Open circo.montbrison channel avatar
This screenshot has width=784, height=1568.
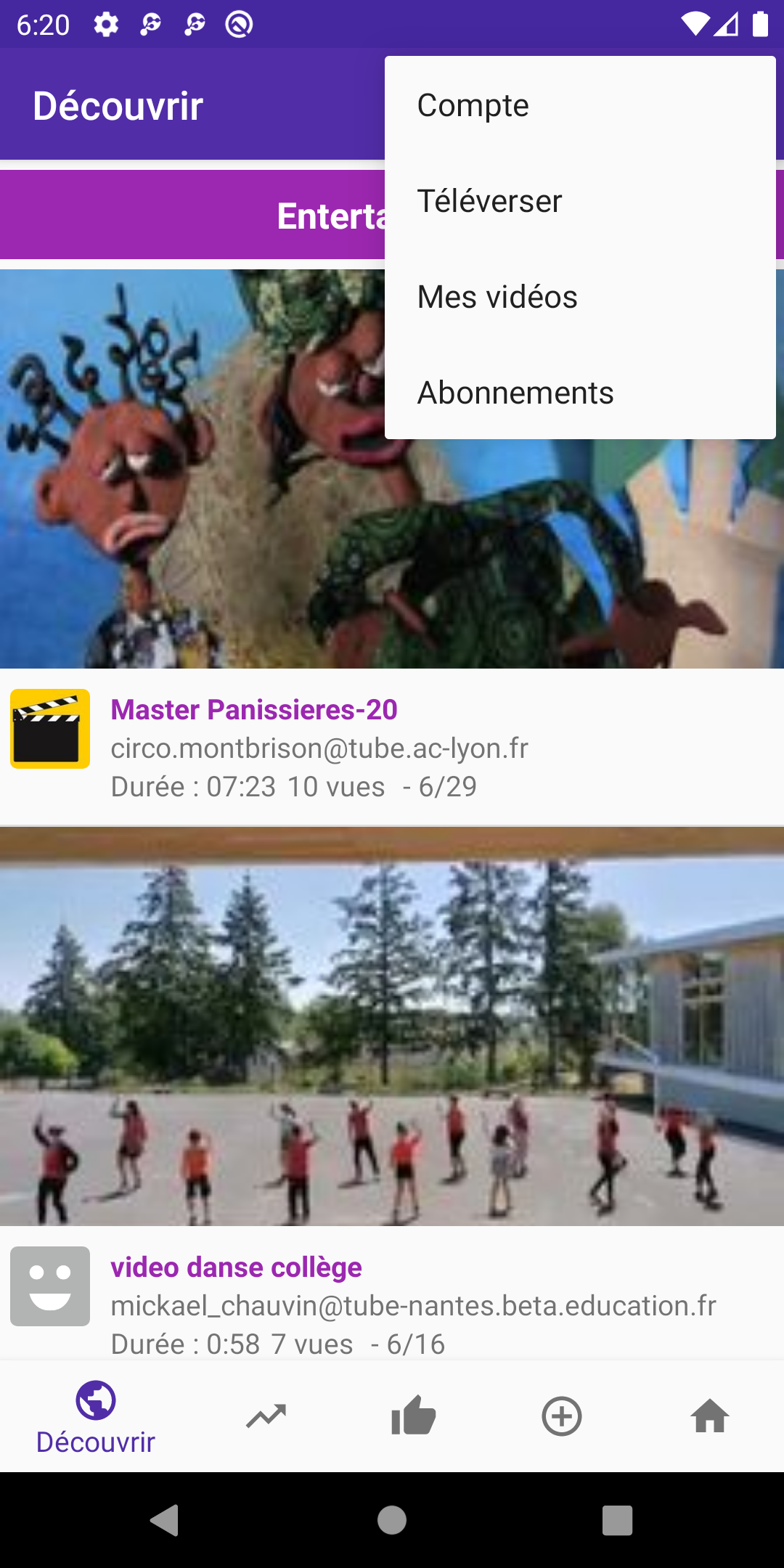[50, 729]
